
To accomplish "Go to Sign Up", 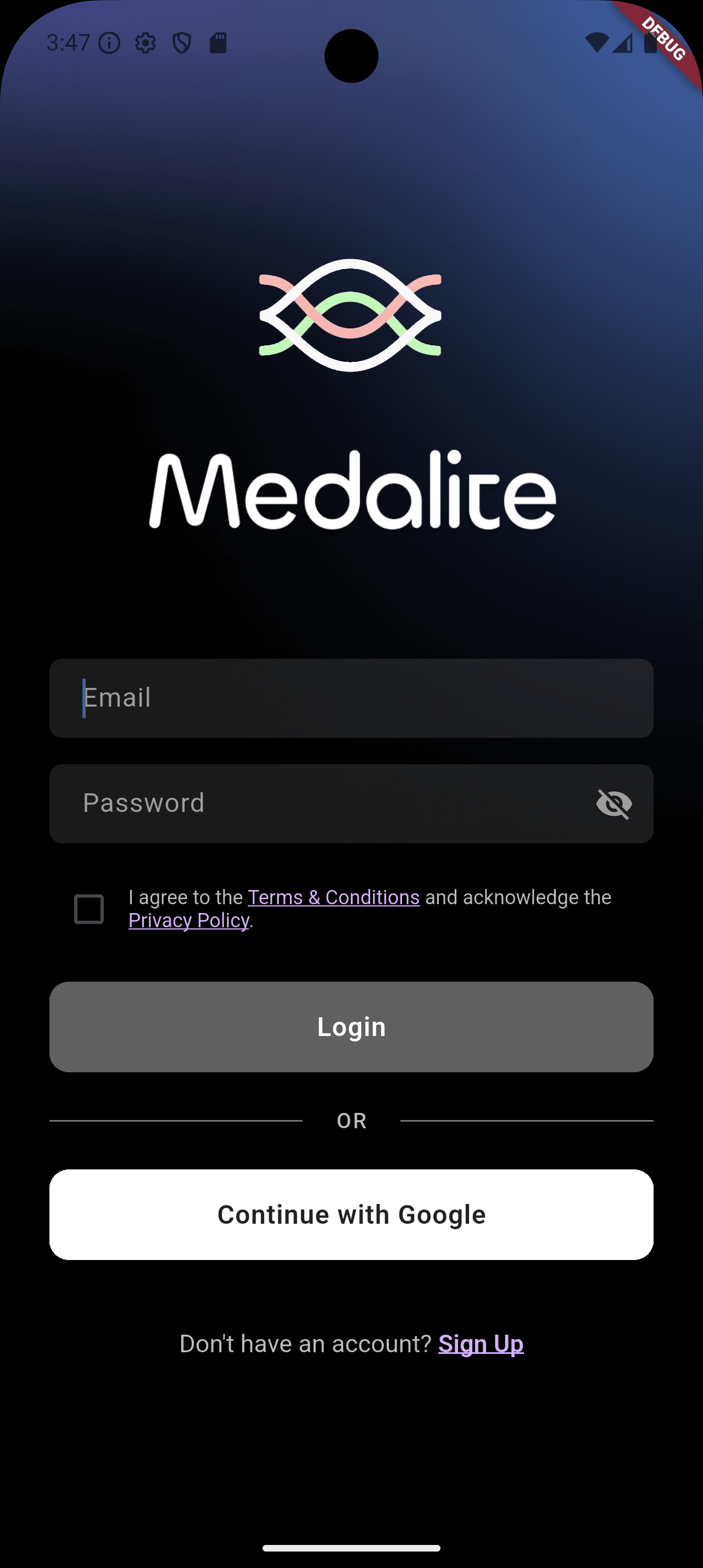I will [481, 1344].
